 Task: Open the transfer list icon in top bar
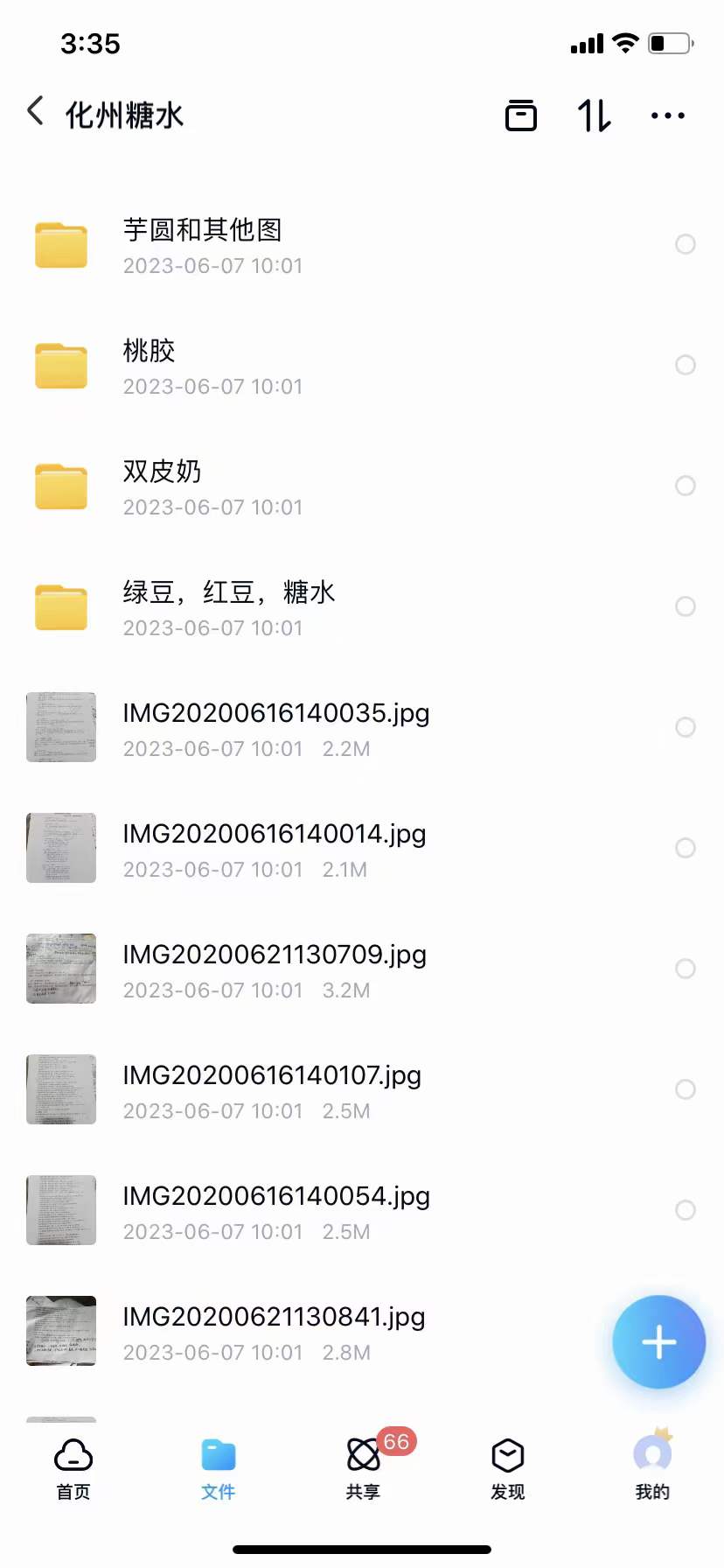pos(521,115)
